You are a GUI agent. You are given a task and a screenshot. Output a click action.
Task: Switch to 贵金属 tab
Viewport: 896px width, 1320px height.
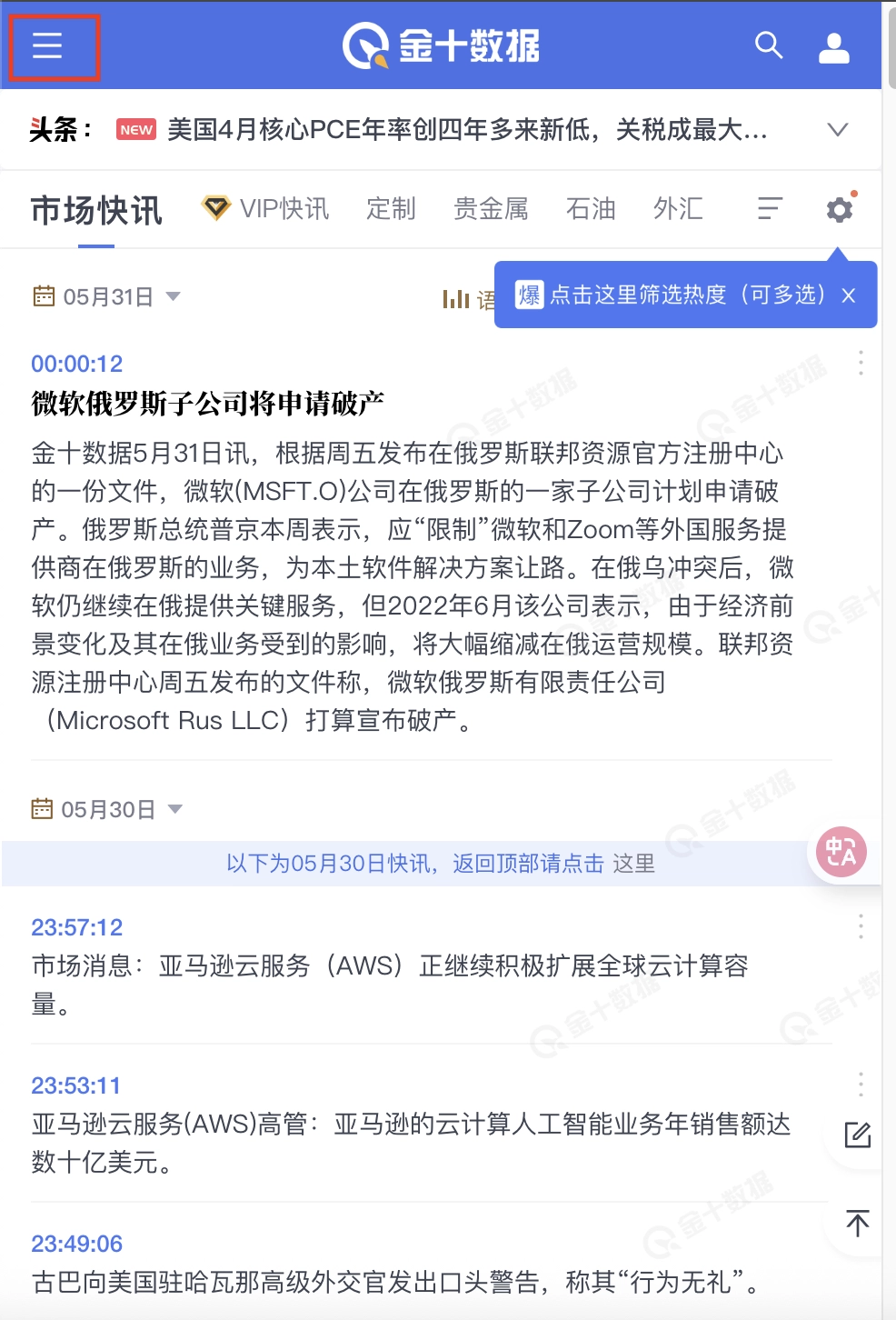491,209
